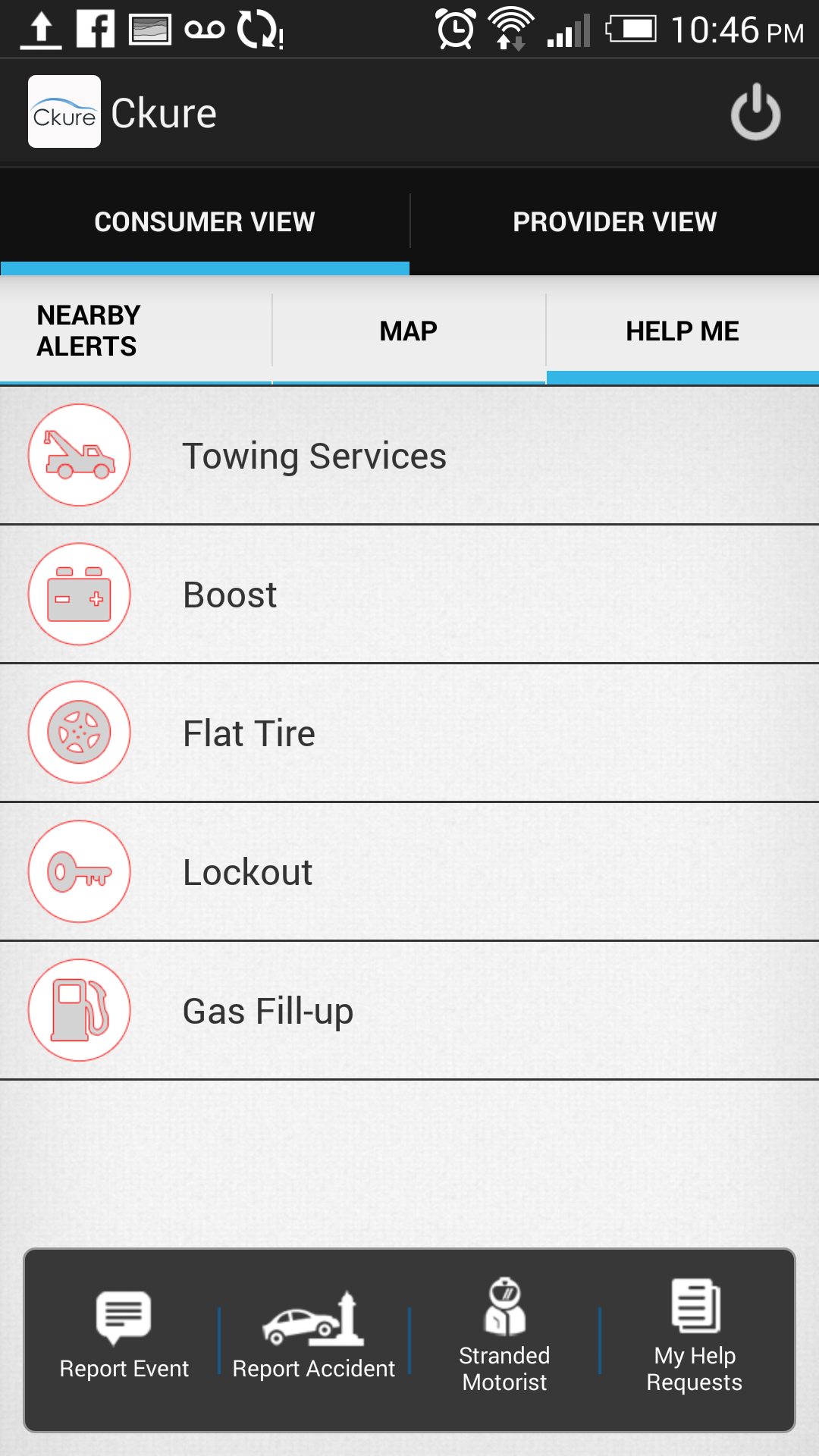Select the Help Me tab
Viewport: 819px width, 1456px height.
[682, 331]
